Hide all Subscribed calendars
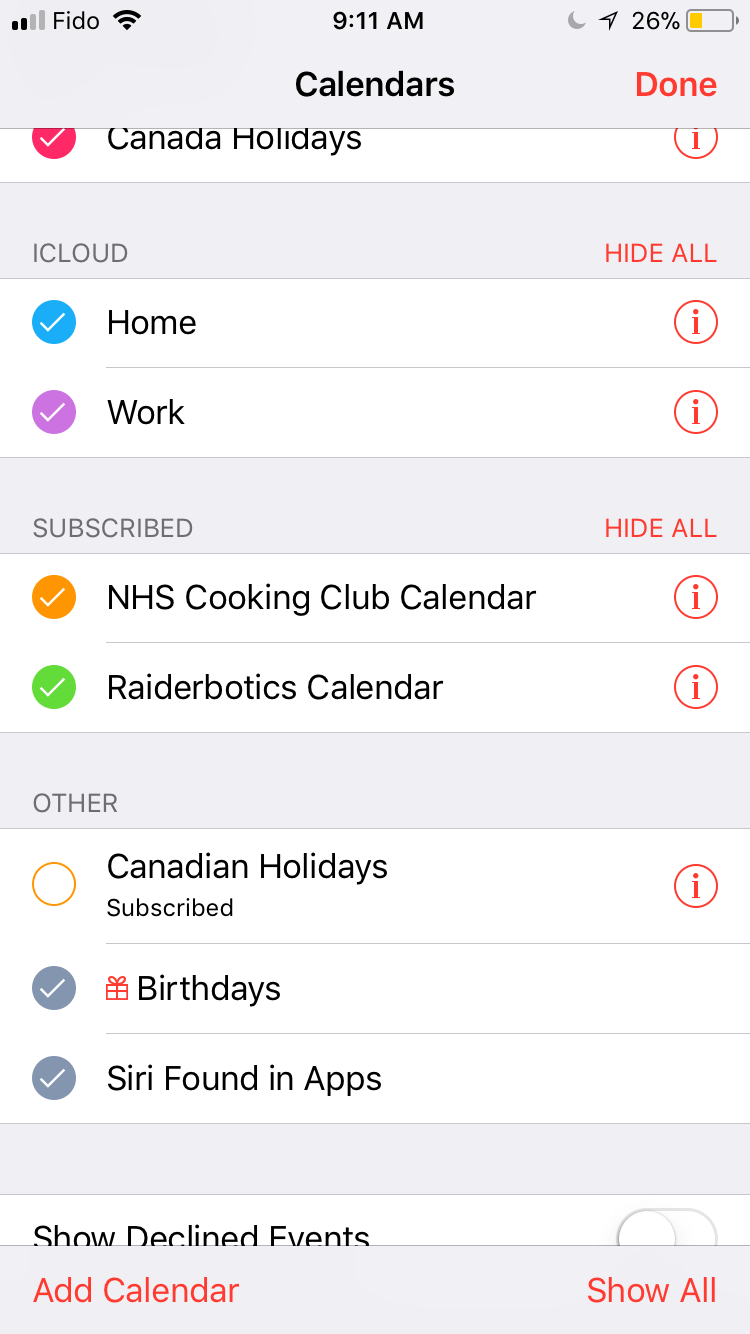Viewport: 750px width, 1334px height. tap(660, 528)
